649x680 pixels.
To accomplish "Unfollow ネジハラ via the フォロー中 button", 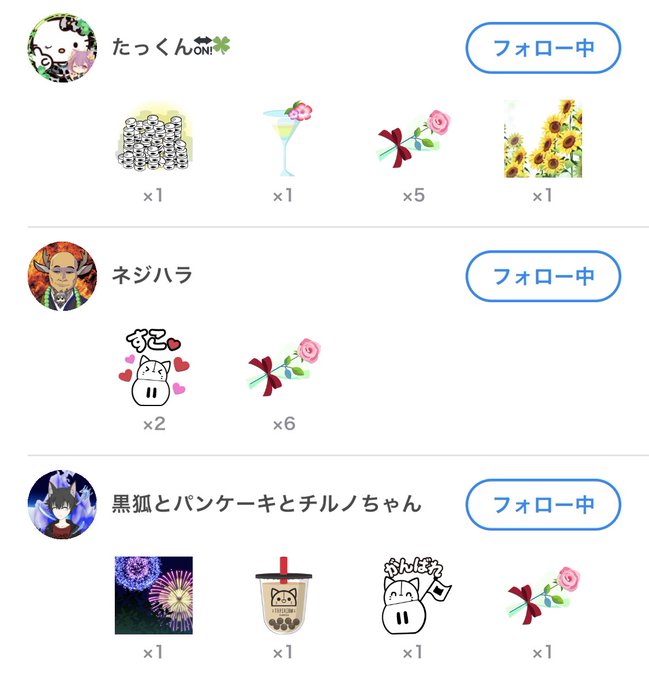I will (543, 276).
